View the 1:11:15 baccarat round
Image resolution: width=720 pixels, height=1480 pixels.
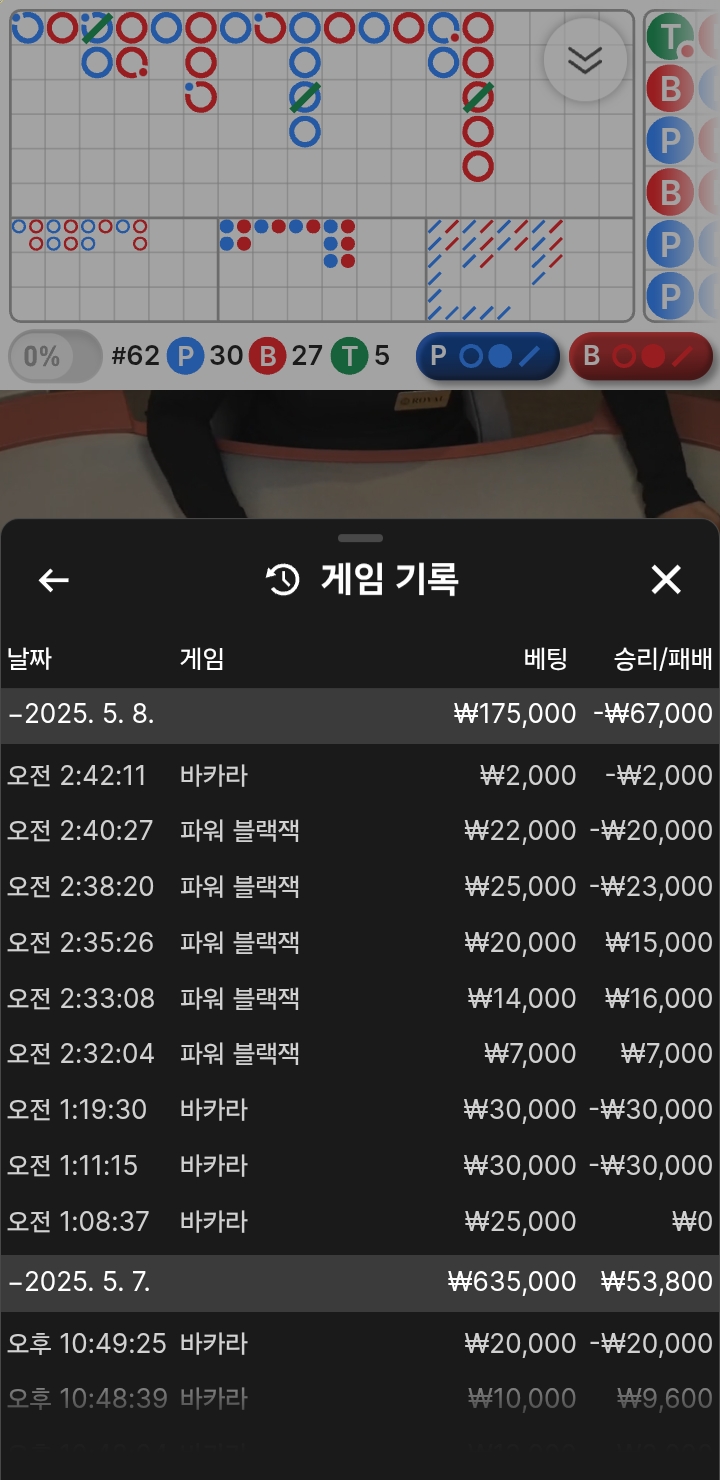pyautogui.click(x=360, y=1166)
